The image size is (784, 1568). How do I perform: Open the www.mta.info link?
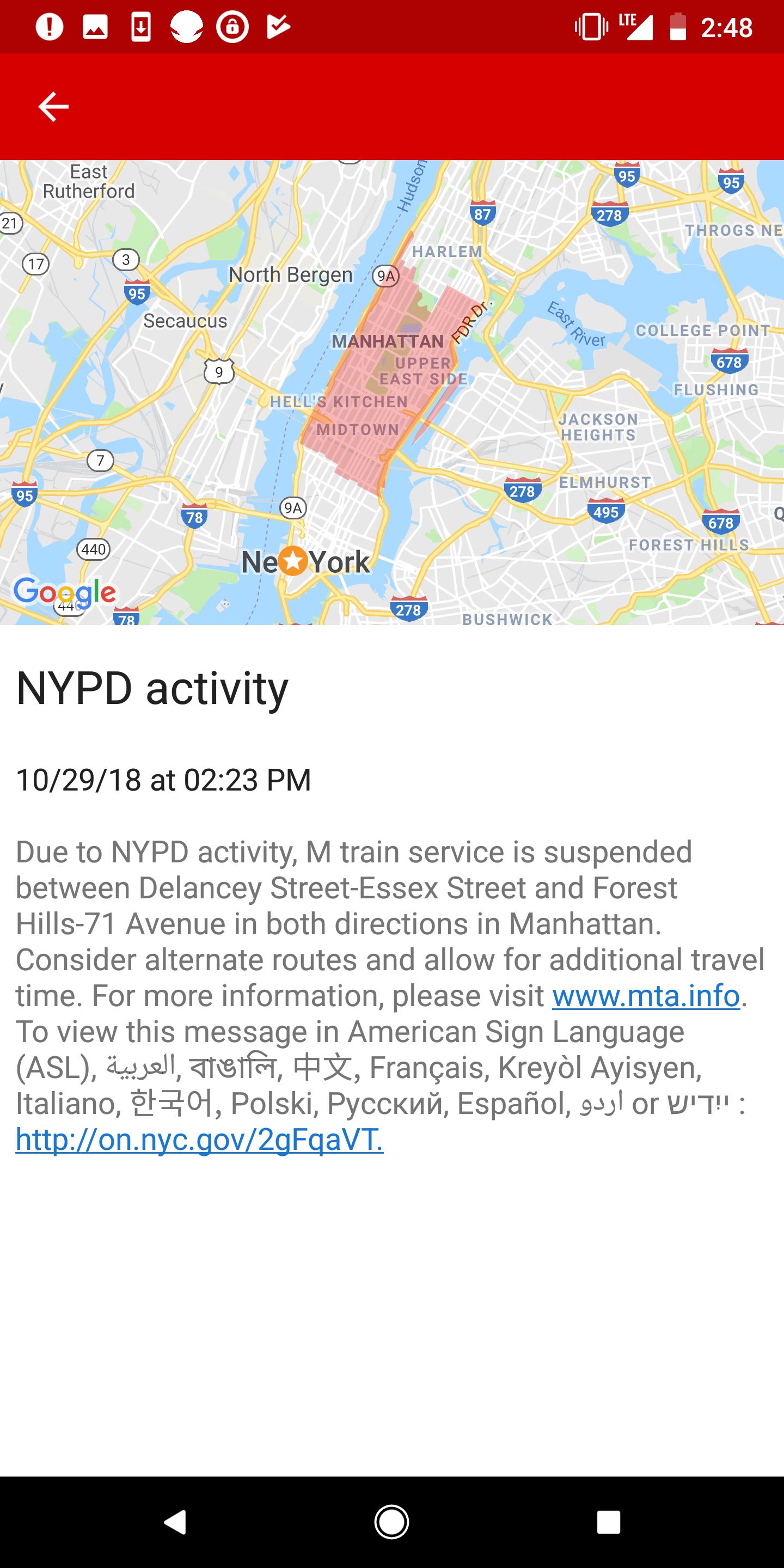646,996
